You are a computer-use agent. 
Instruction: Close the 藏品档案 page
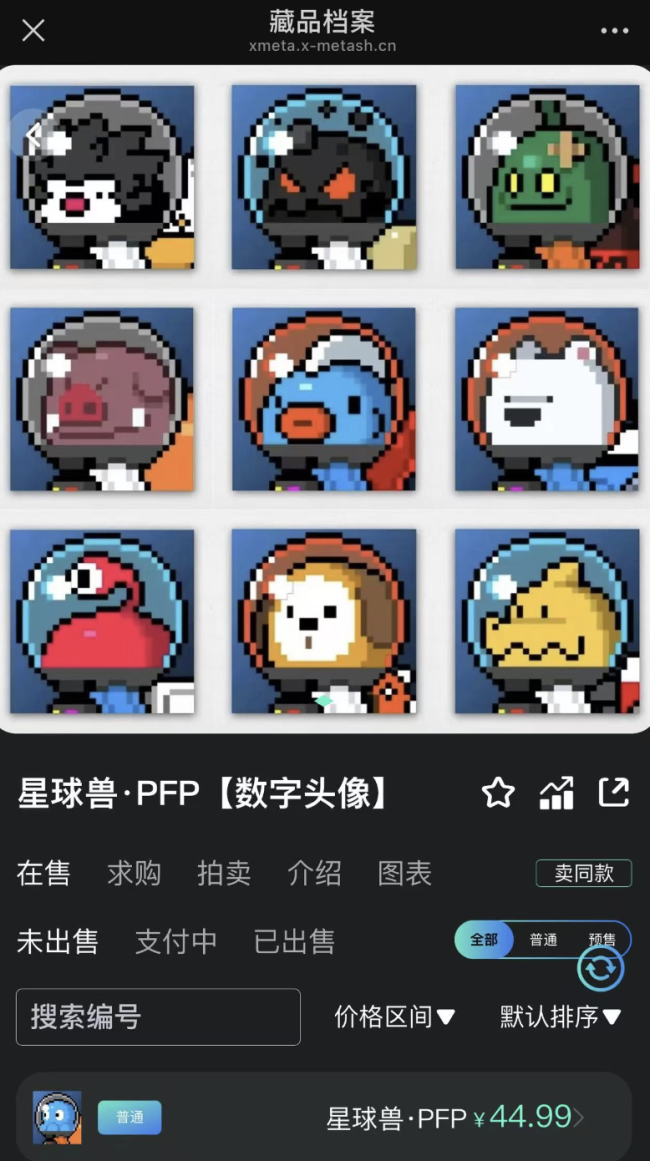pyautogui.click(x=33, y=31)
